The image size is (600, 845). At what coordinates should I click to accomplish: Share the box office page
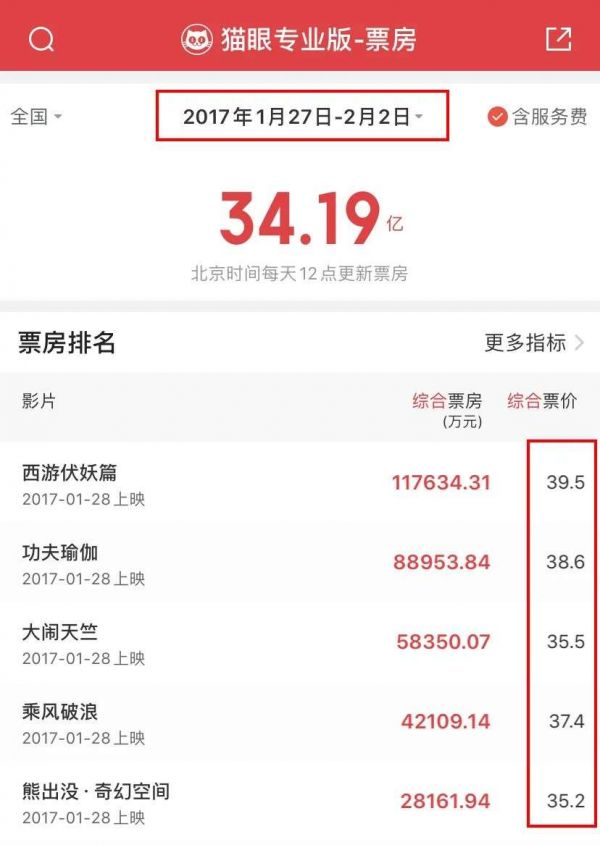[x=558, y=39]
